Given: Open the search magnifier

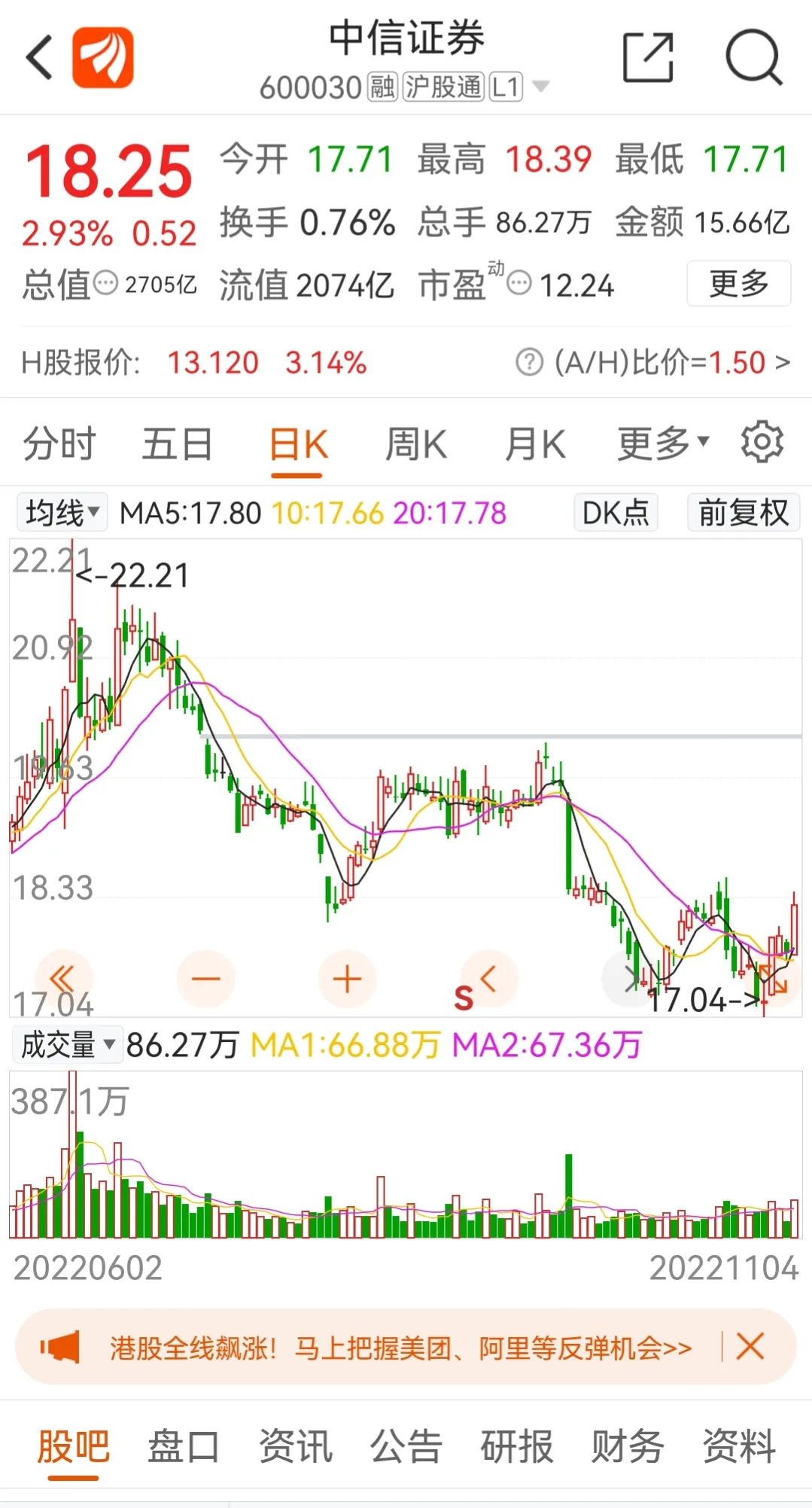Looking at the screenshot, I should [x=753, y=57].
